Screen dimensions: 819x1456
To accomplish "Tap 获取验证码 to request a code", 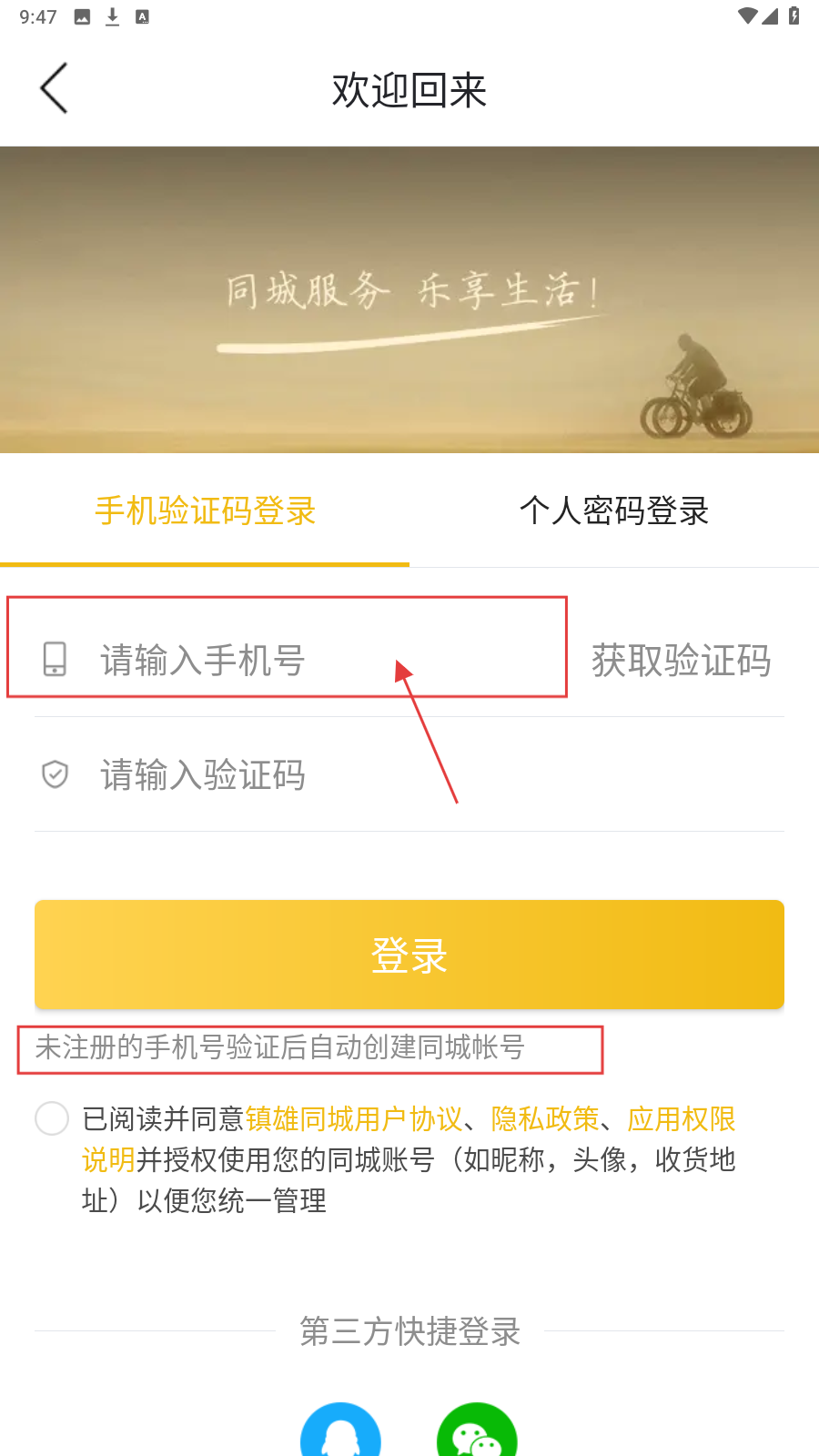I will click(x=681, y=660).
